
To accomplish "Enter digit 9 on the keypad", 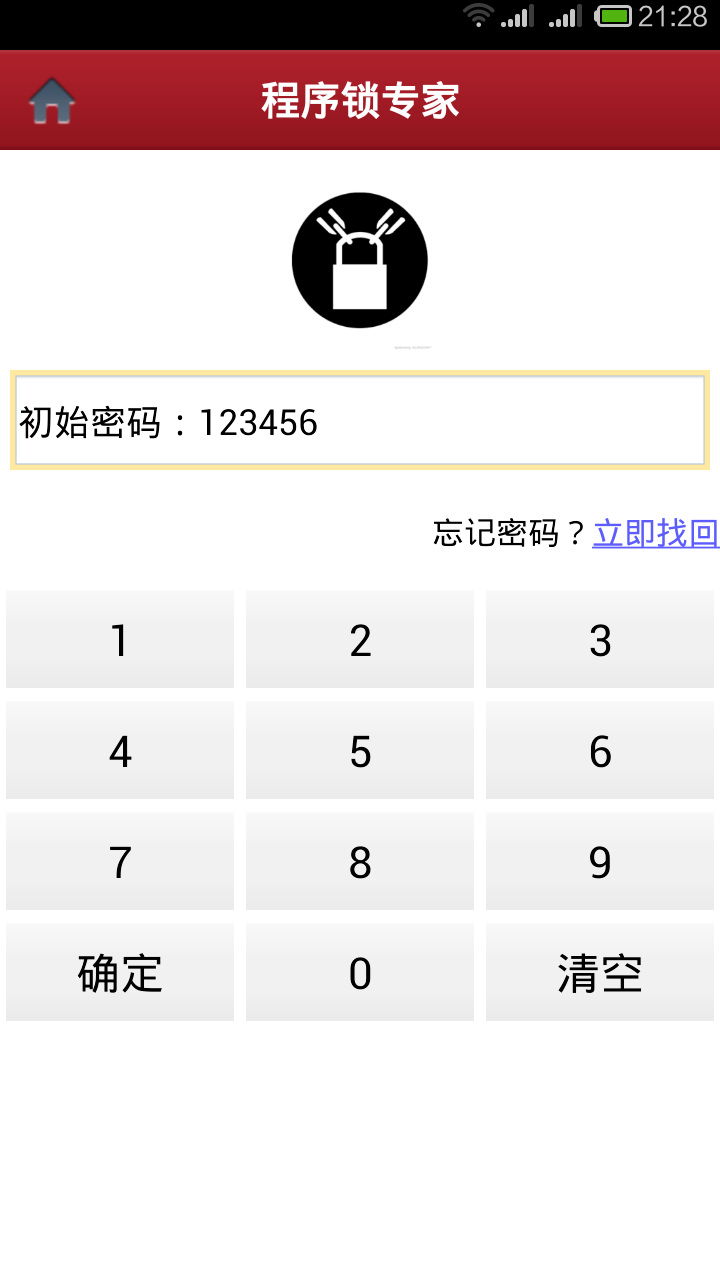I will point(600,862).
